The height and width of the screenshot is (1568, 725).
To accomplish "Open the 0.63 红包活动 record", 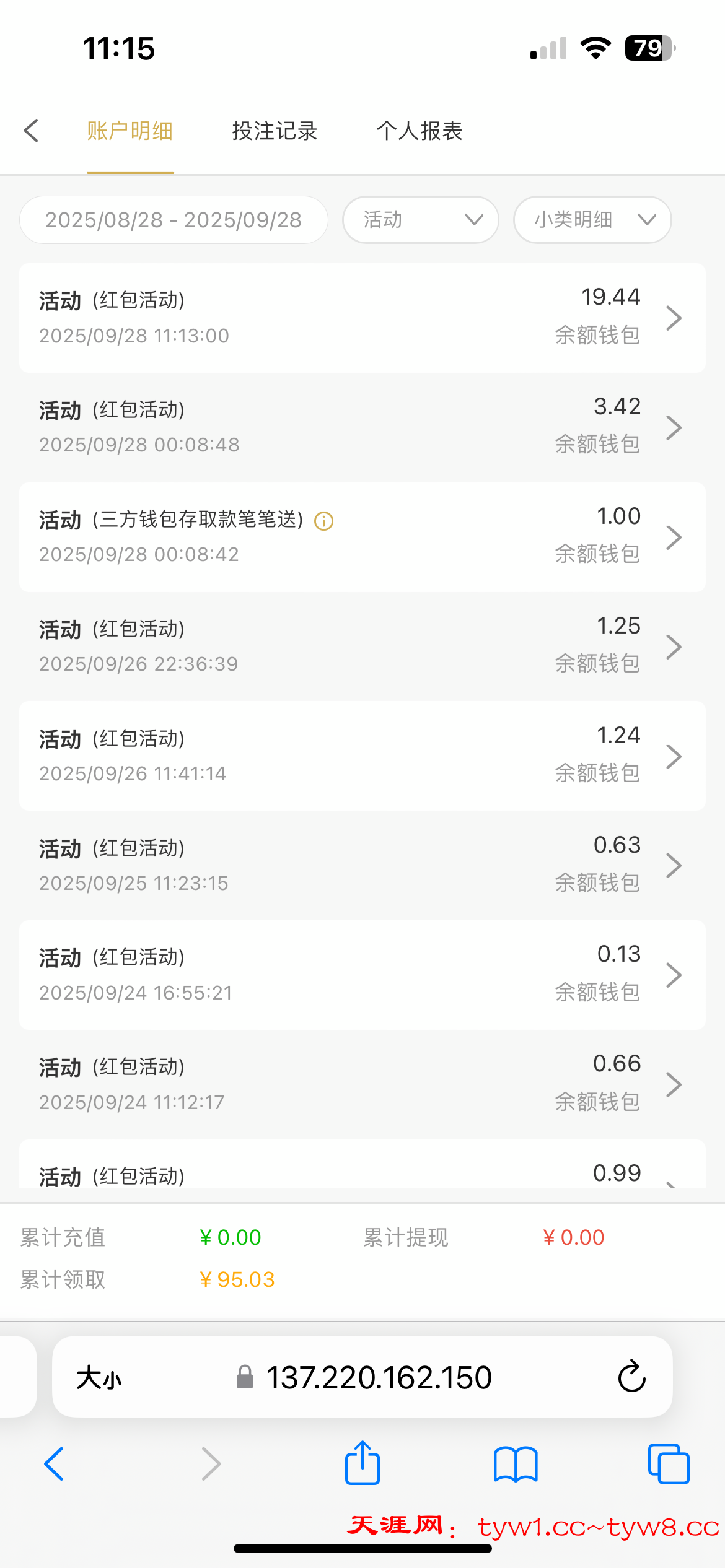I will tap(362, 865).
